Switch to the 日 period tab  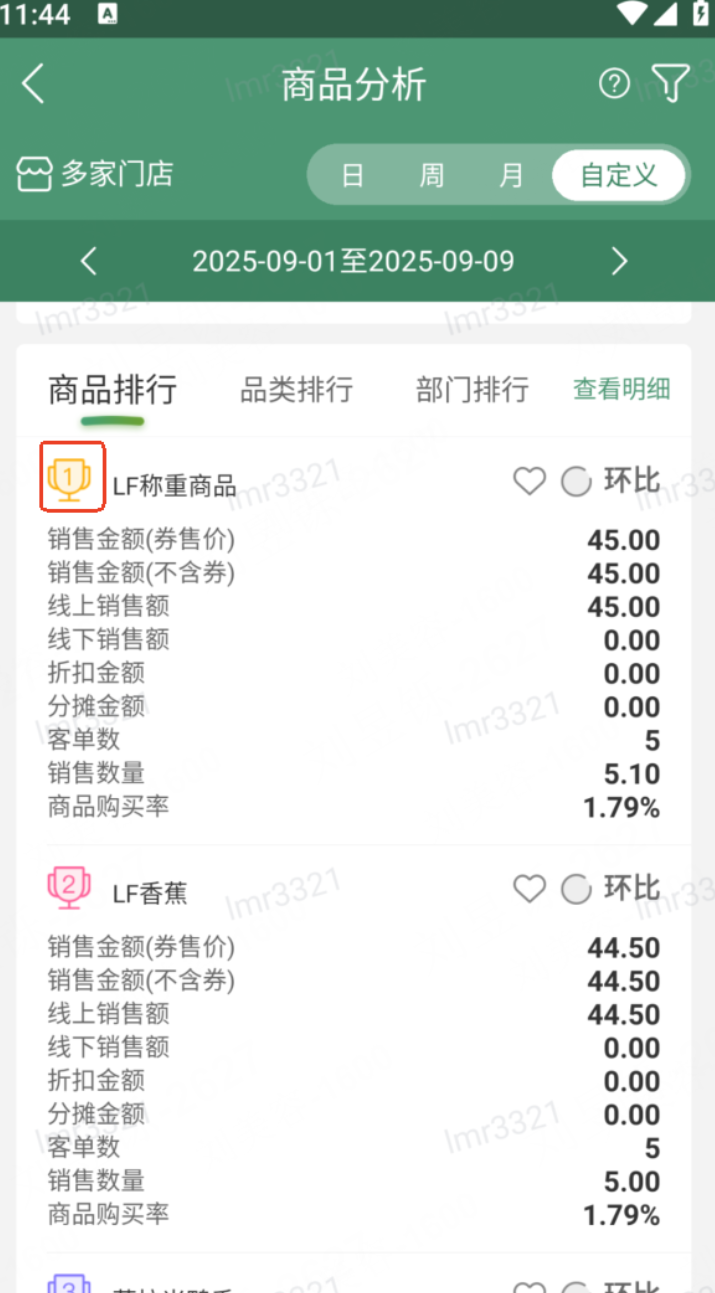(352, 176)
